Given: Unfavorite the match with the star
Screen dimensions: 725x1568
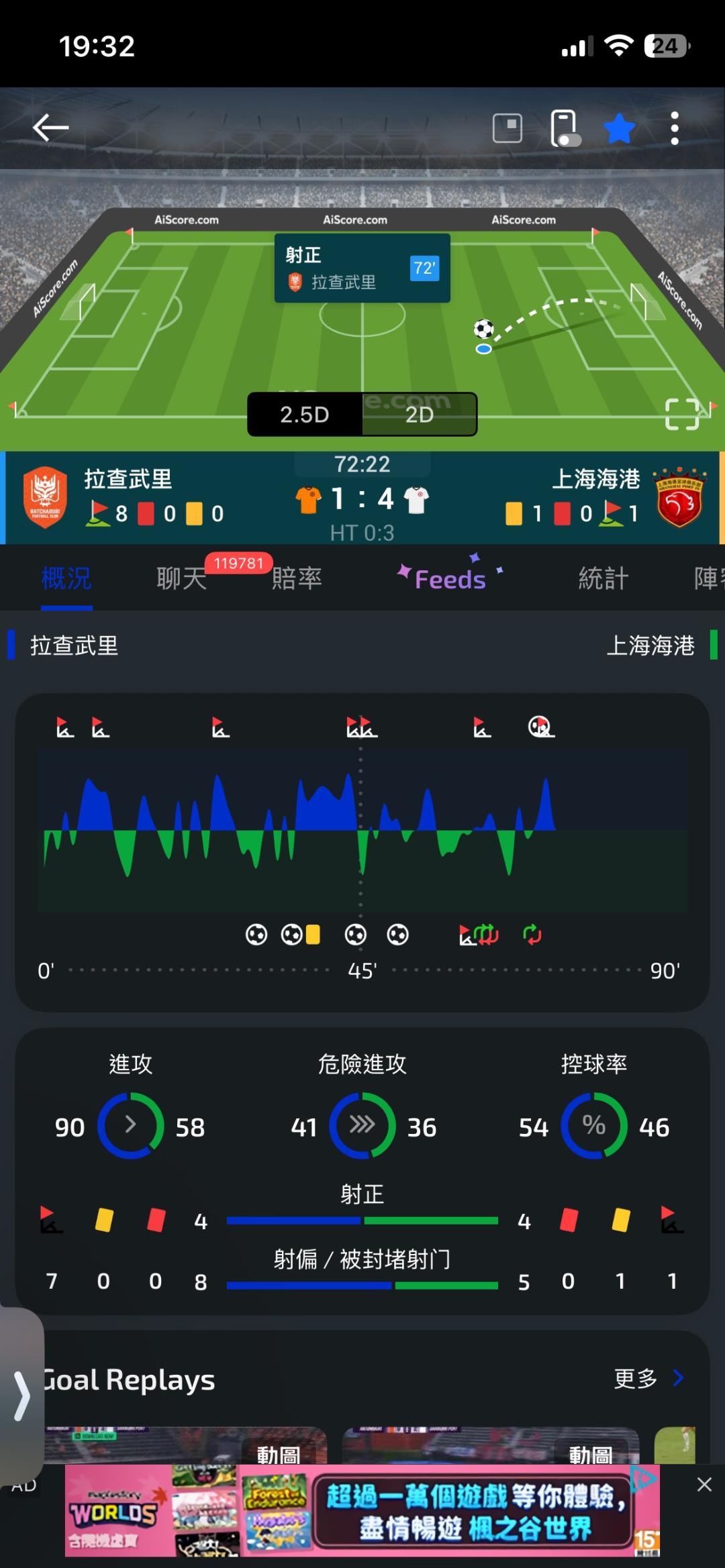Looking at the screenshot, I should click(x=619, y=128).
